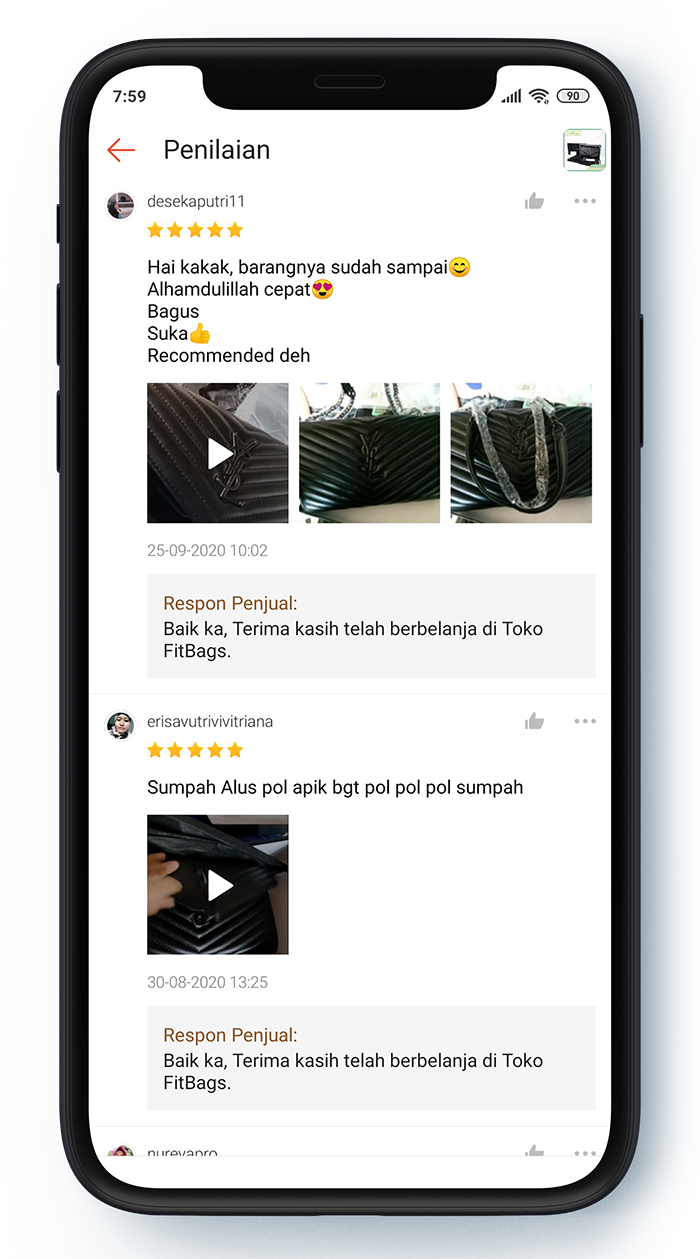The height and width of the screenshot is (1259, 700).
Task: Open more options for erisavutrivivitriana's review
Action: tap(585, 722)
